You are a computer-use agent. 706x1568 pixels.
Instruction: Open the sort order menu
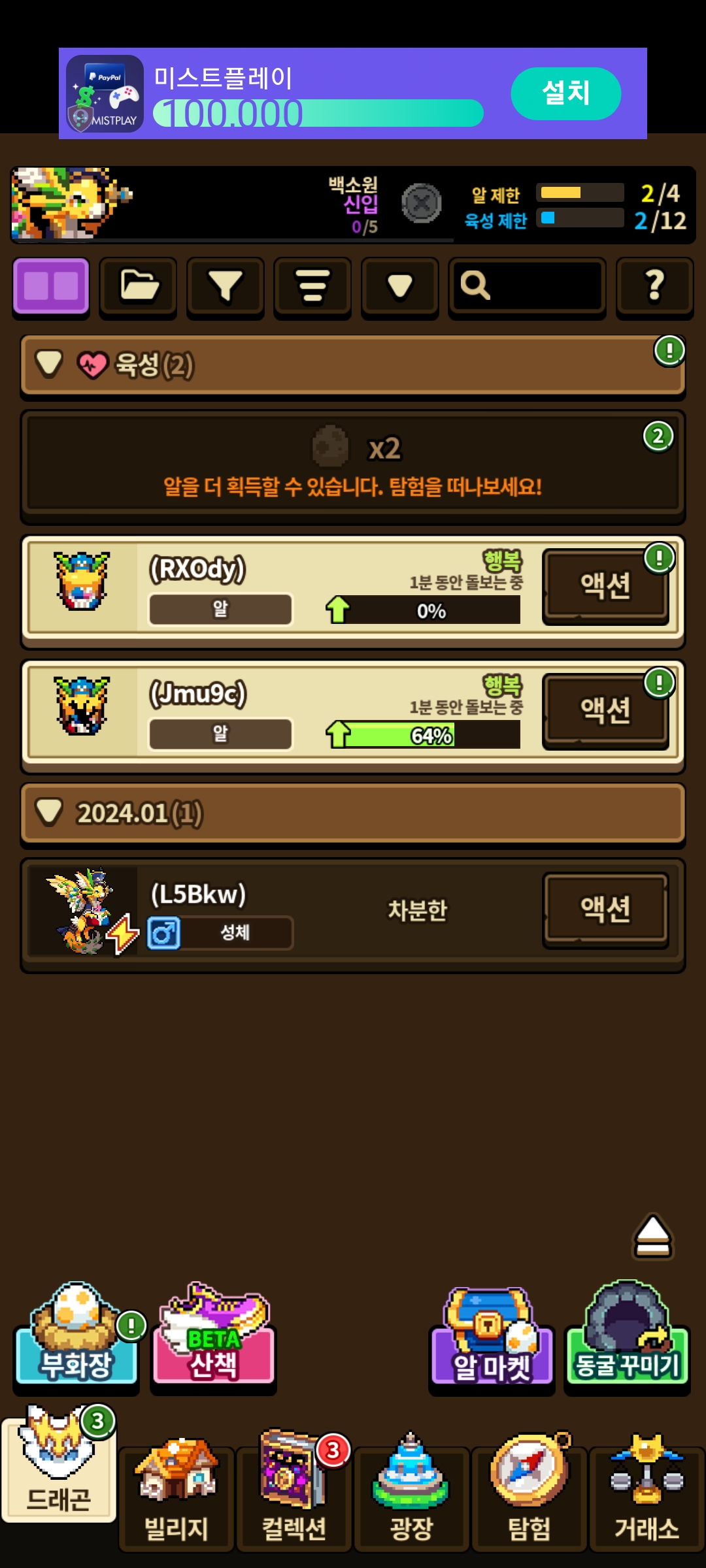pos(312,286)
